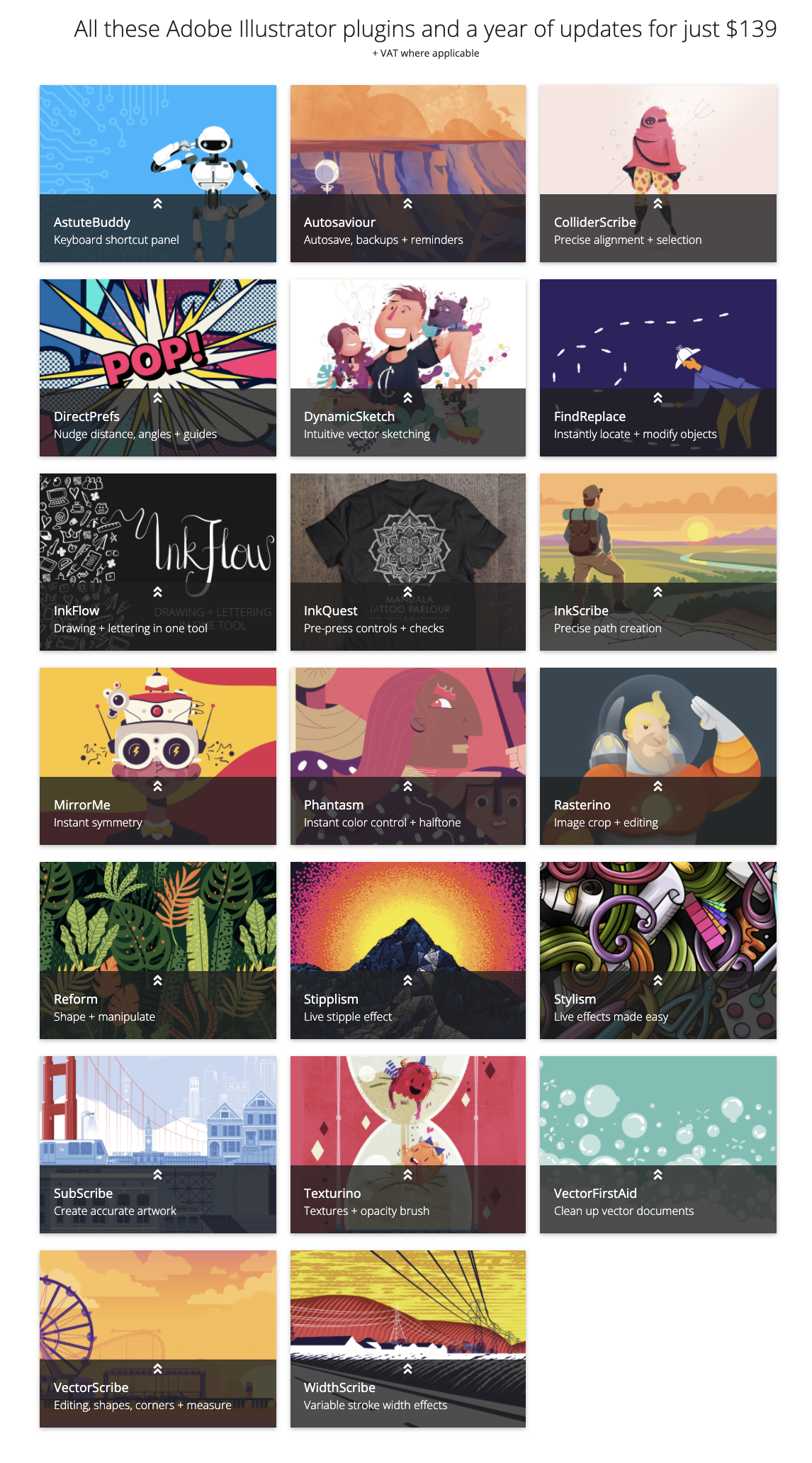Open the VectorFirstAid card
This screenshot has width=812, height=1463.
pyautogui.click(x=658, y=1145)
